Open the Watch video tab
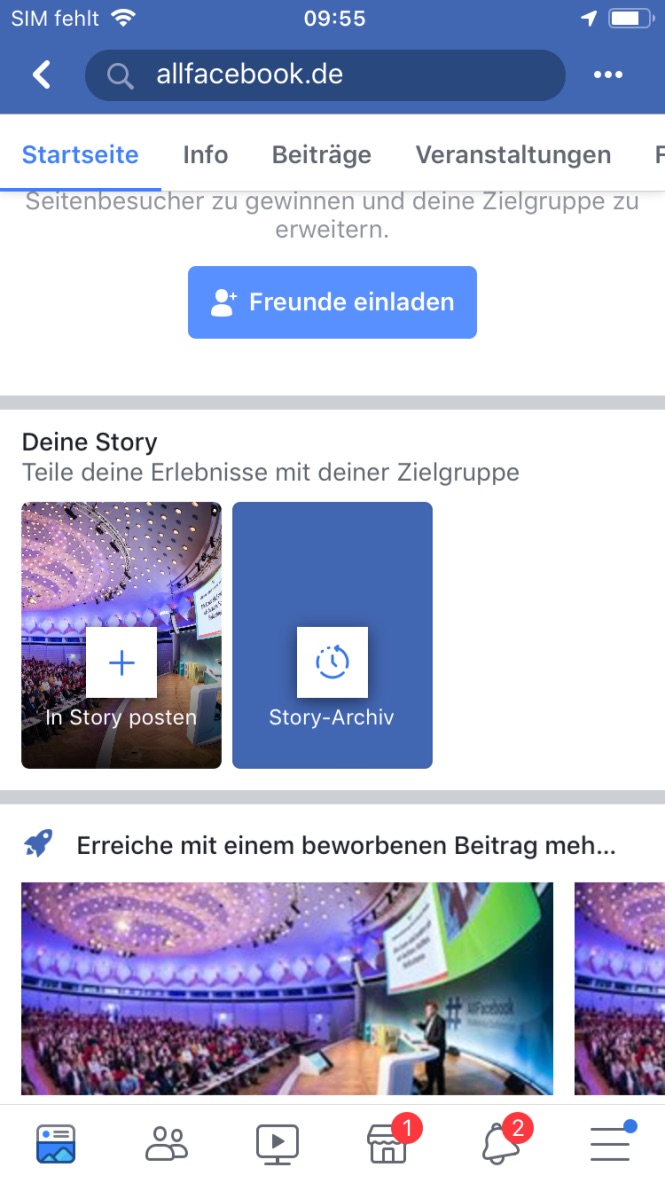Viewport: 665px width, 1182px height. click(x=277, y=1143)
